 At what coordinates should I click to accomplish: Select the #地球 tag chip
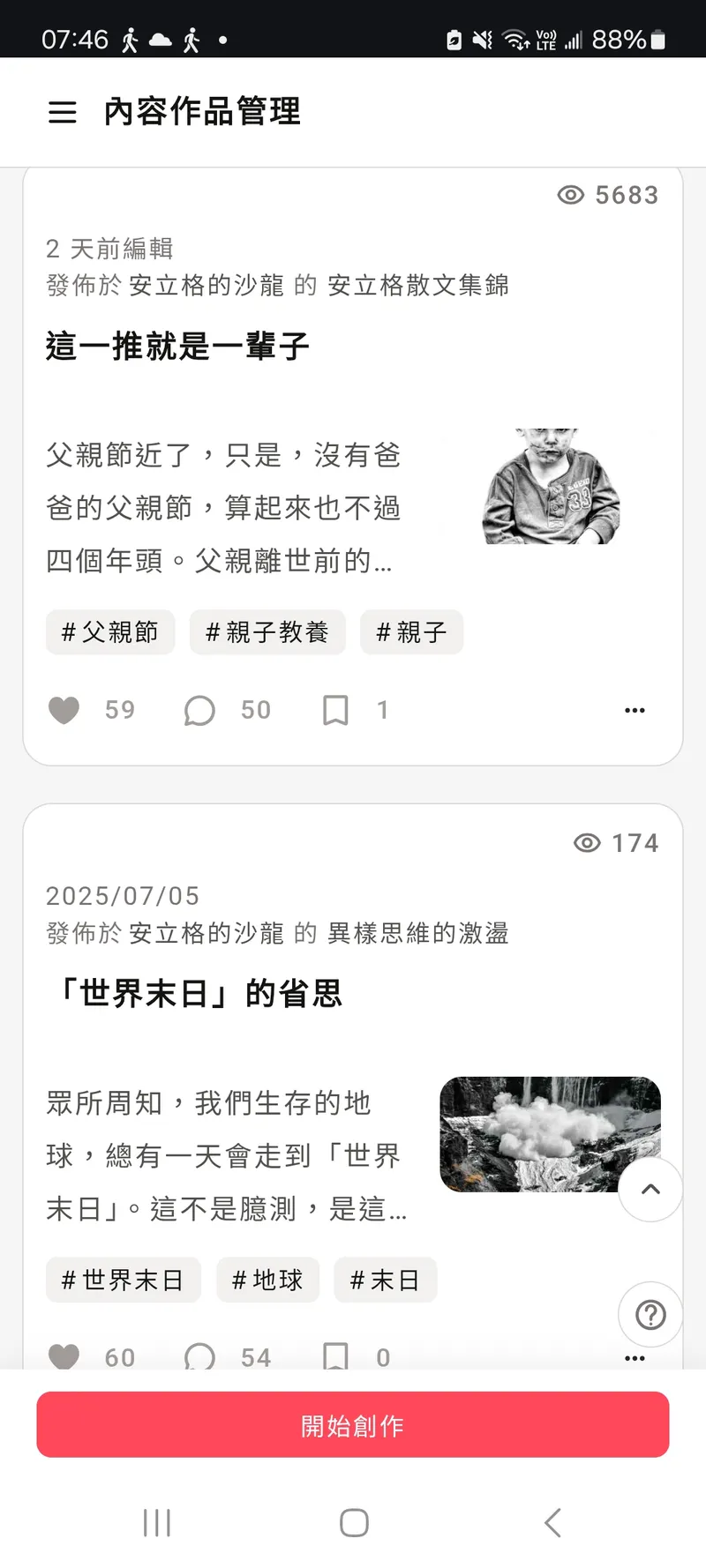pos(267,1280)
